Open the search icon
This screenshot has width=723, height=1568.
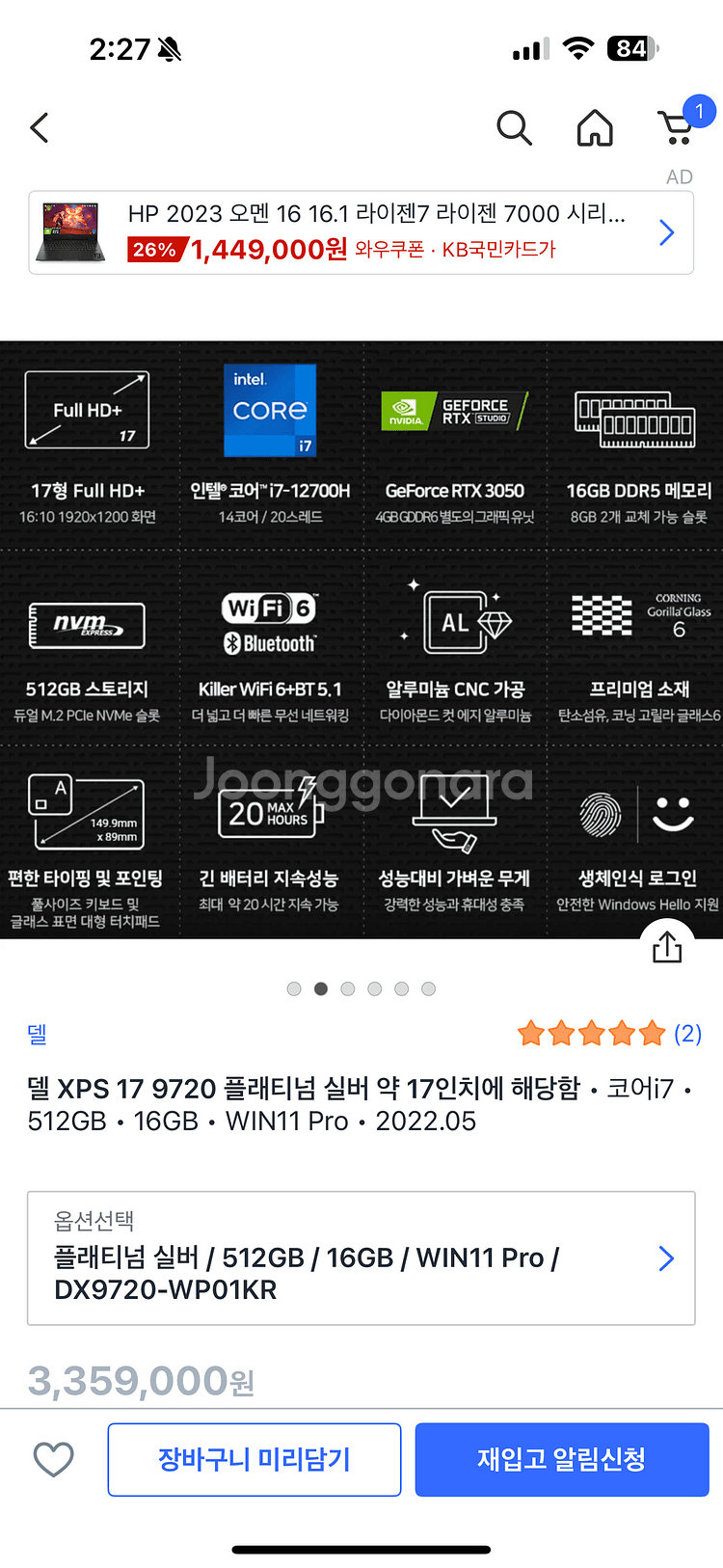click(x=514, y=127)
